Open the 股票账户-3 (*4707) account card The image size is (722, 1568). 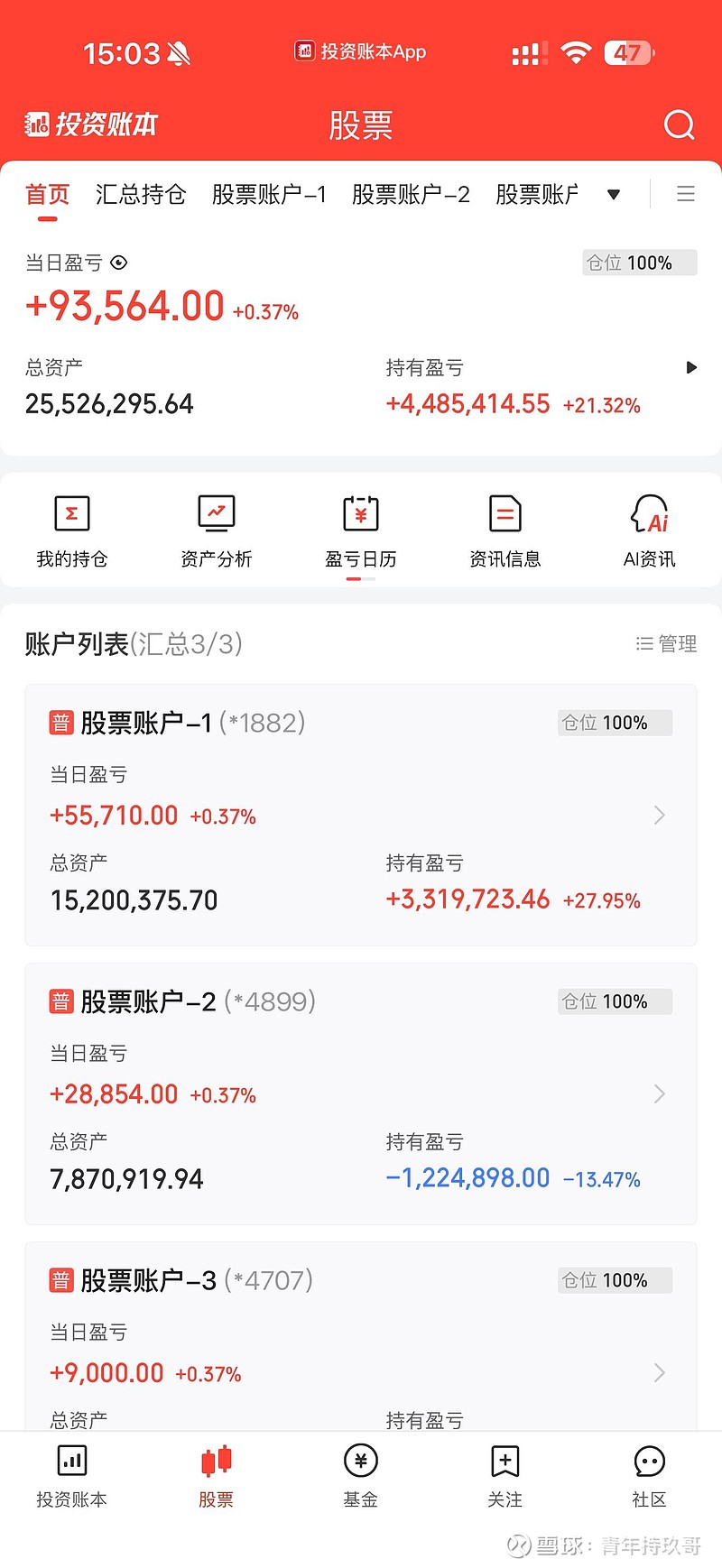click(361, 1336)
